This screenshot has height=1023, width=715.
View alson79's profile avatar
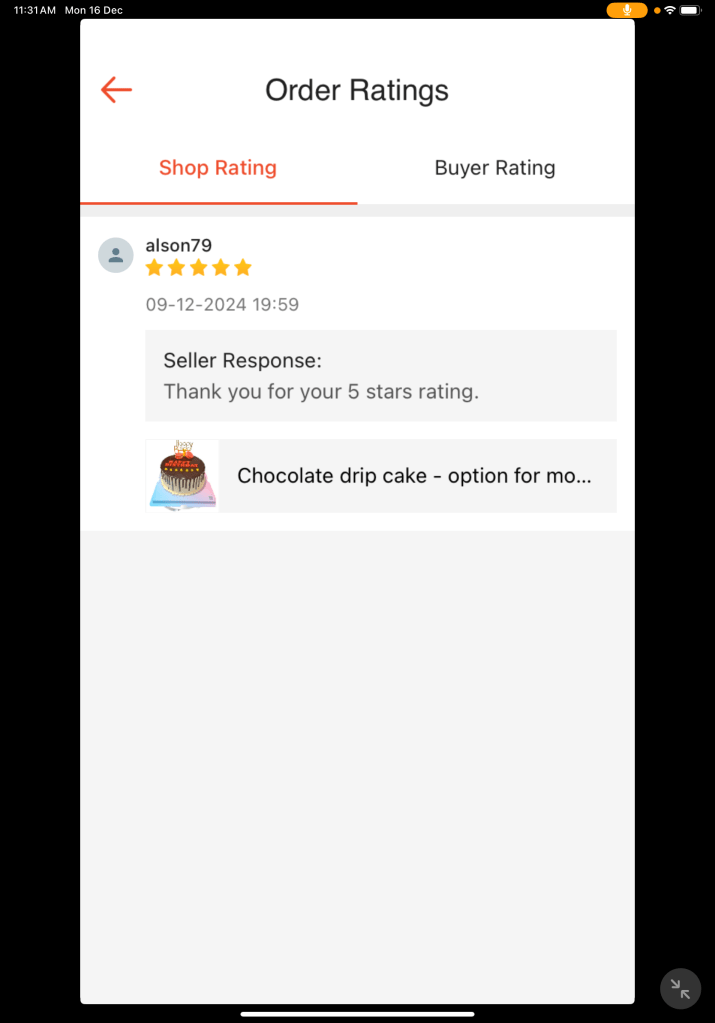(116, 255)
